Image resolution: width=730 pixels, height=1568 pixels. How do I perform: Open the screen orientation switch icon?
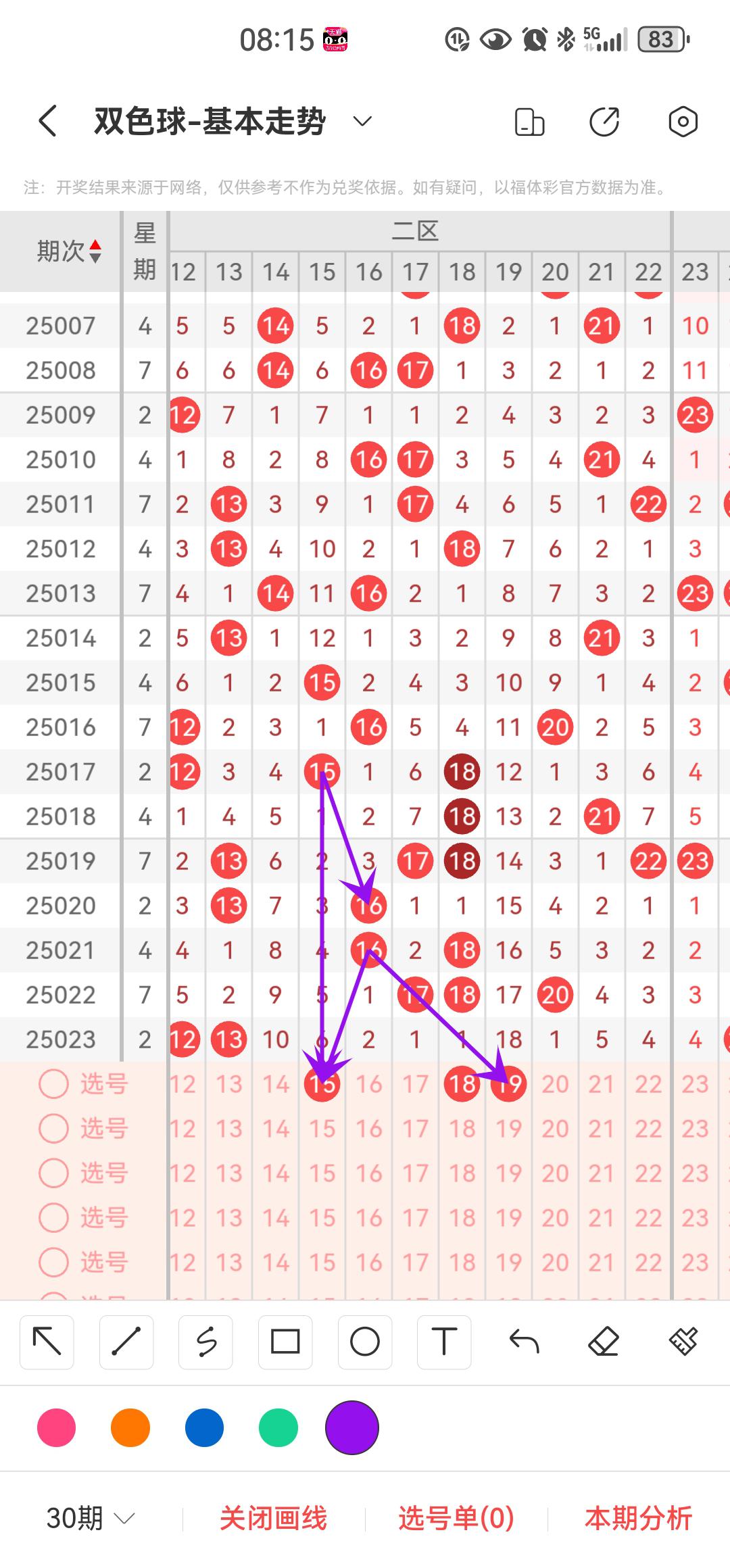529,122
